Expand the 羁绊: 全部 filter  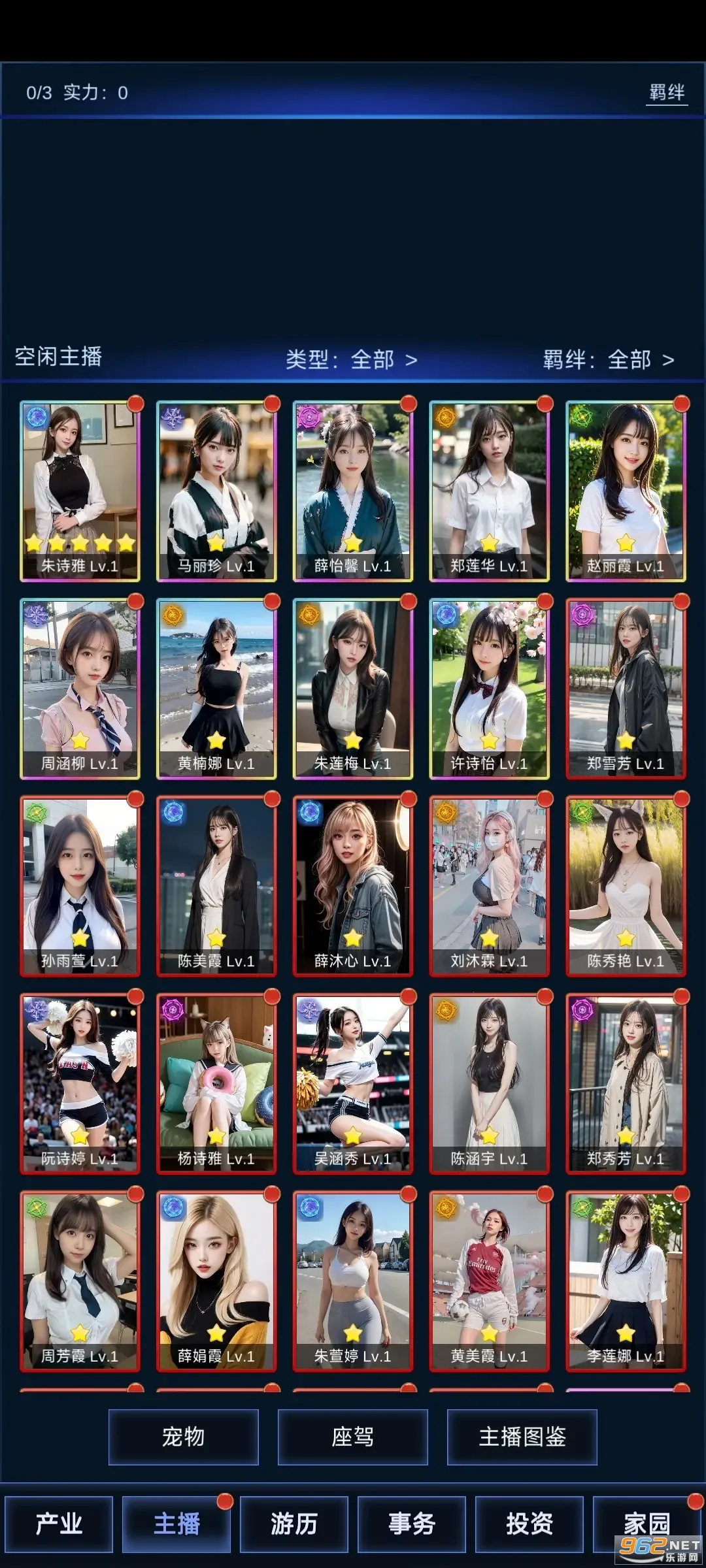608,359
